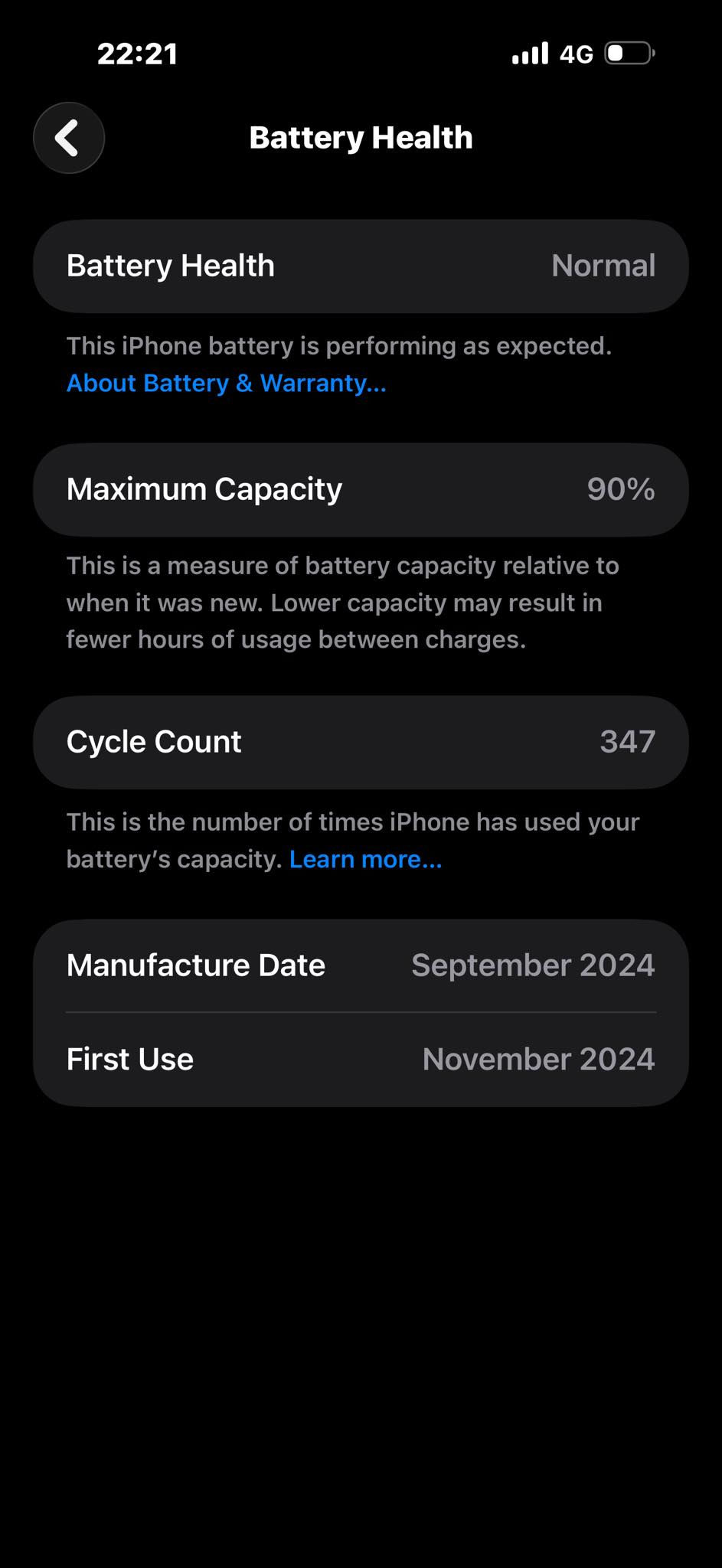
Task: Tap Learn more about cycle count
Action: (365, 859)
